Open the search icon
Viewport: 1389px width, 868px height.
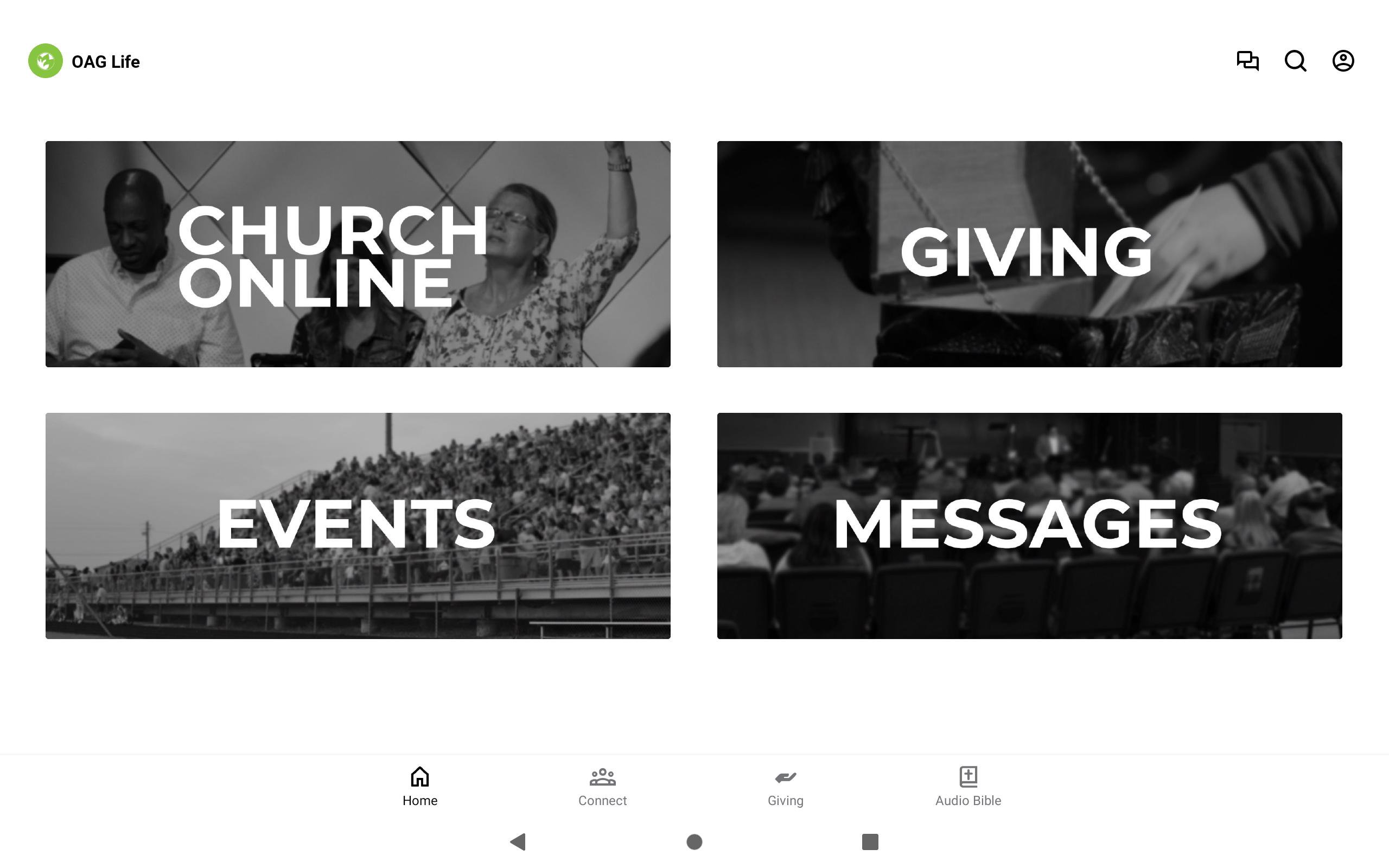pos(1296,61)
